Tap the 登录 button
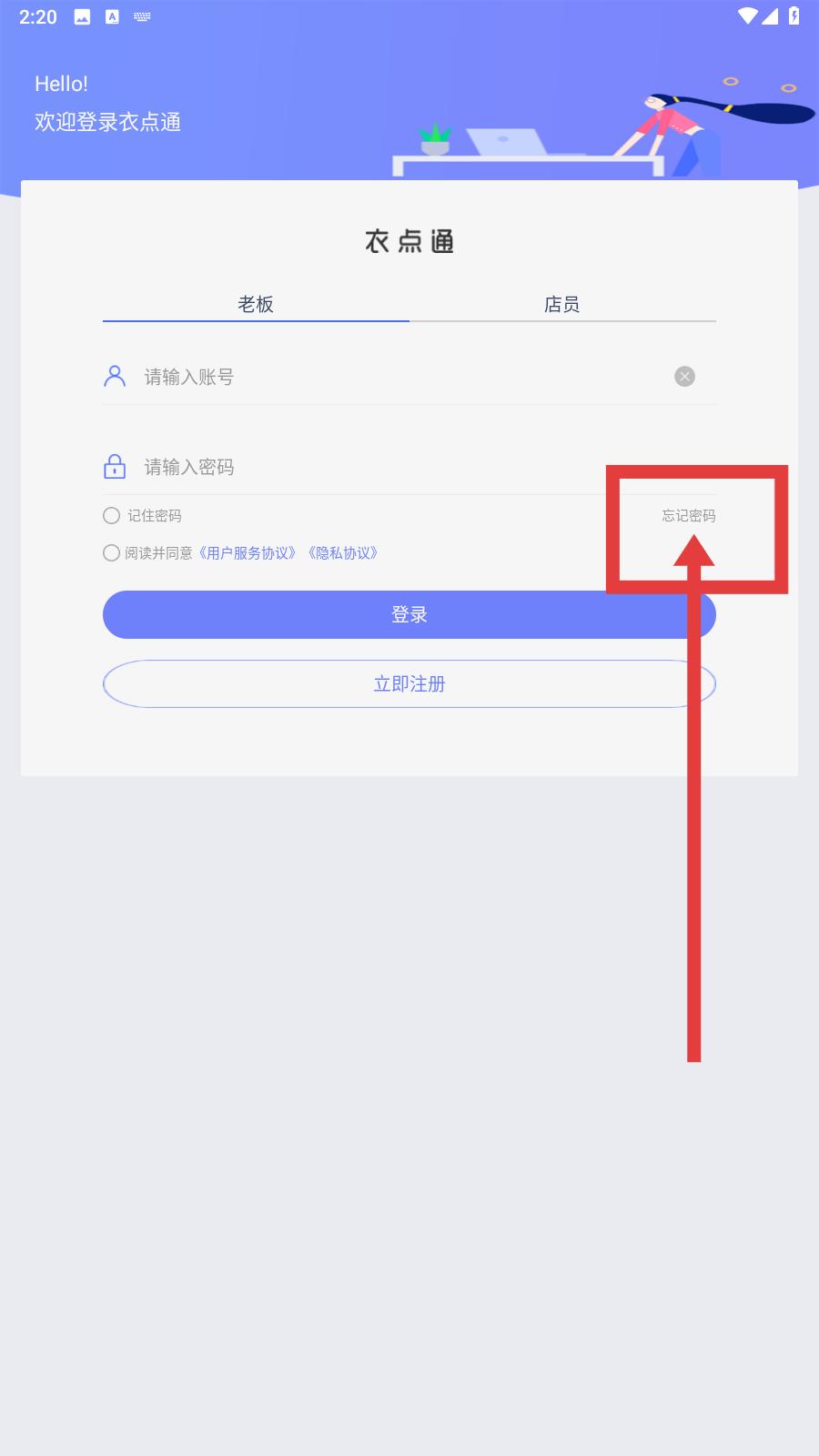The image size is (819, 1456). 409,614
